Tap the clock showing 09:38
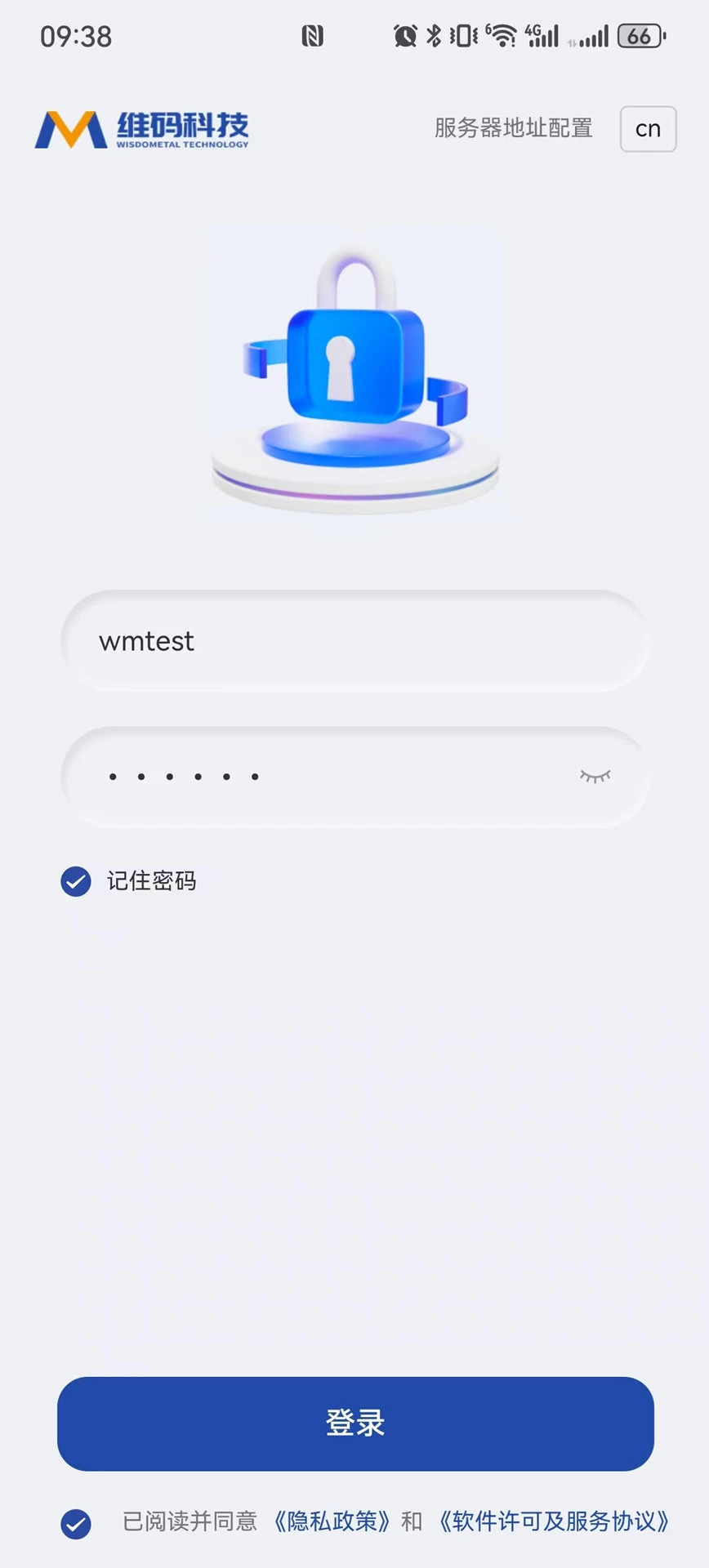 tap(76, 35)
